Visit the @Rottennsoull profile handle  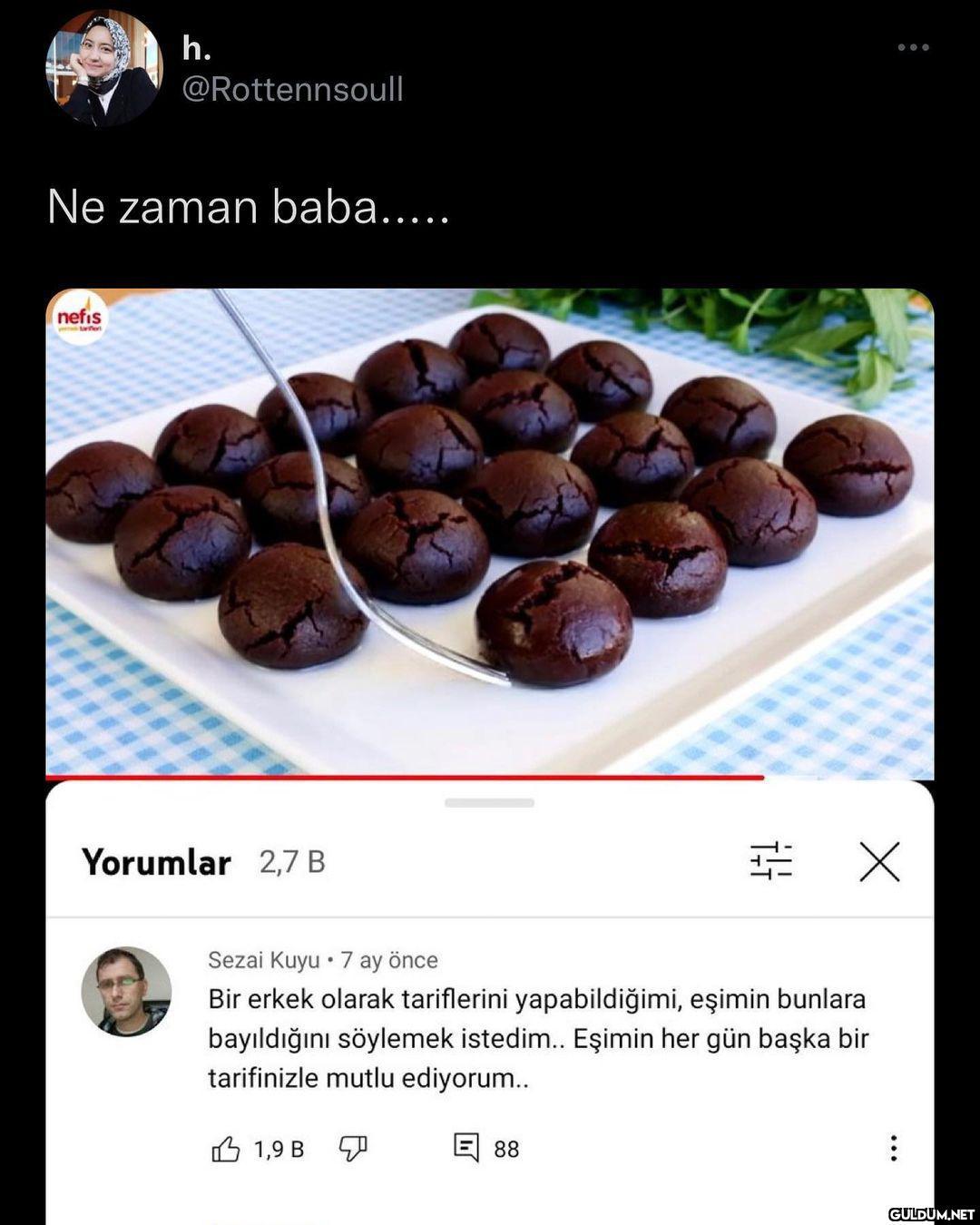pos(292,90)
